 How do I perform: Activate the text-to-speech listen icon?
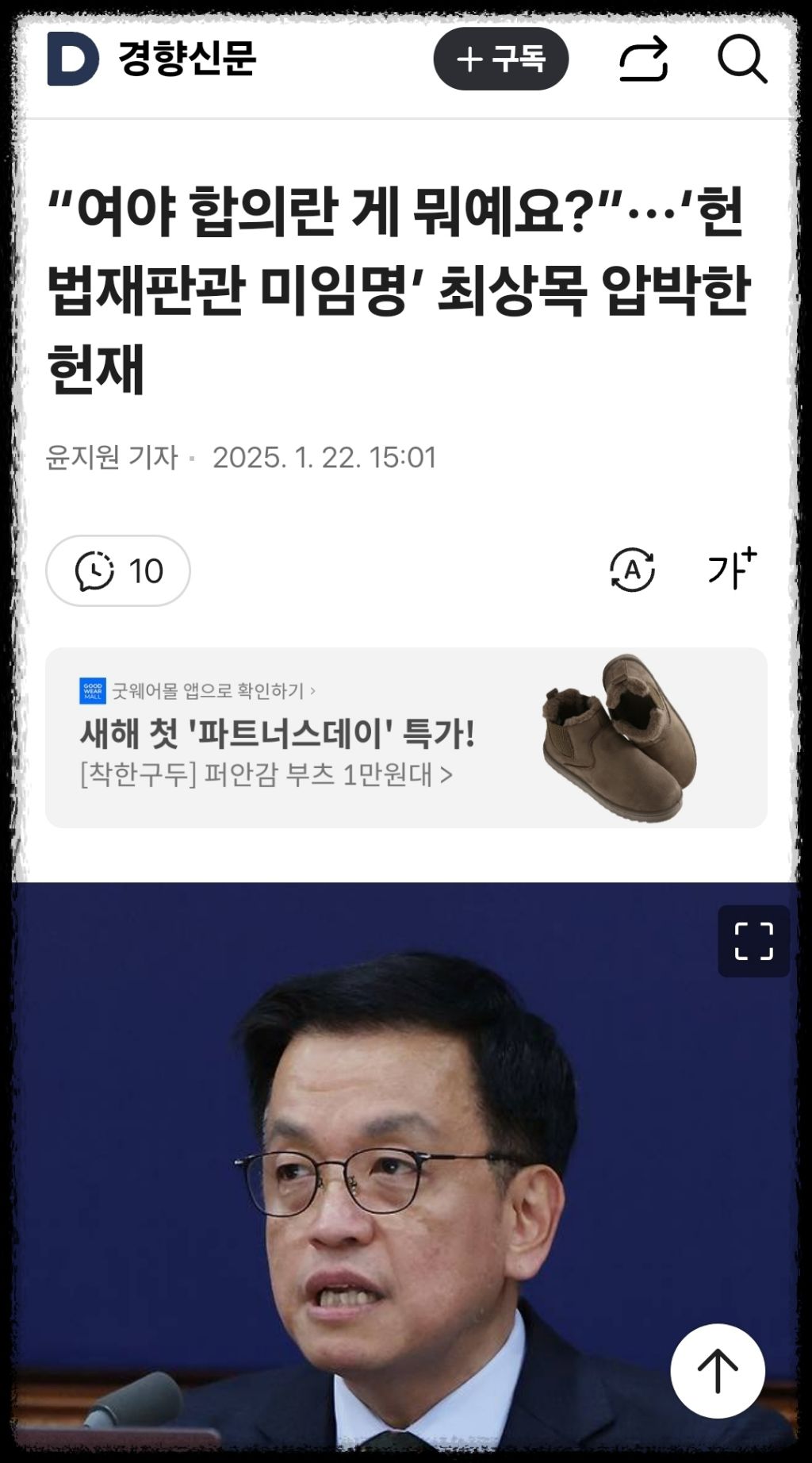(630, 570)
